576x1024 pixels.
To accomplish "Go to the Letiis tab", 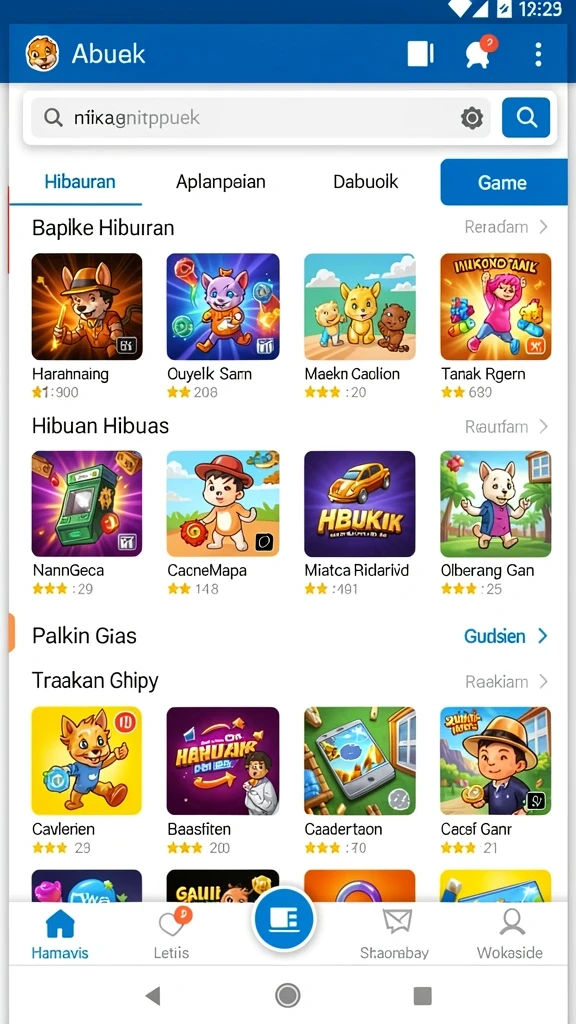I will (x=171, y=933).
